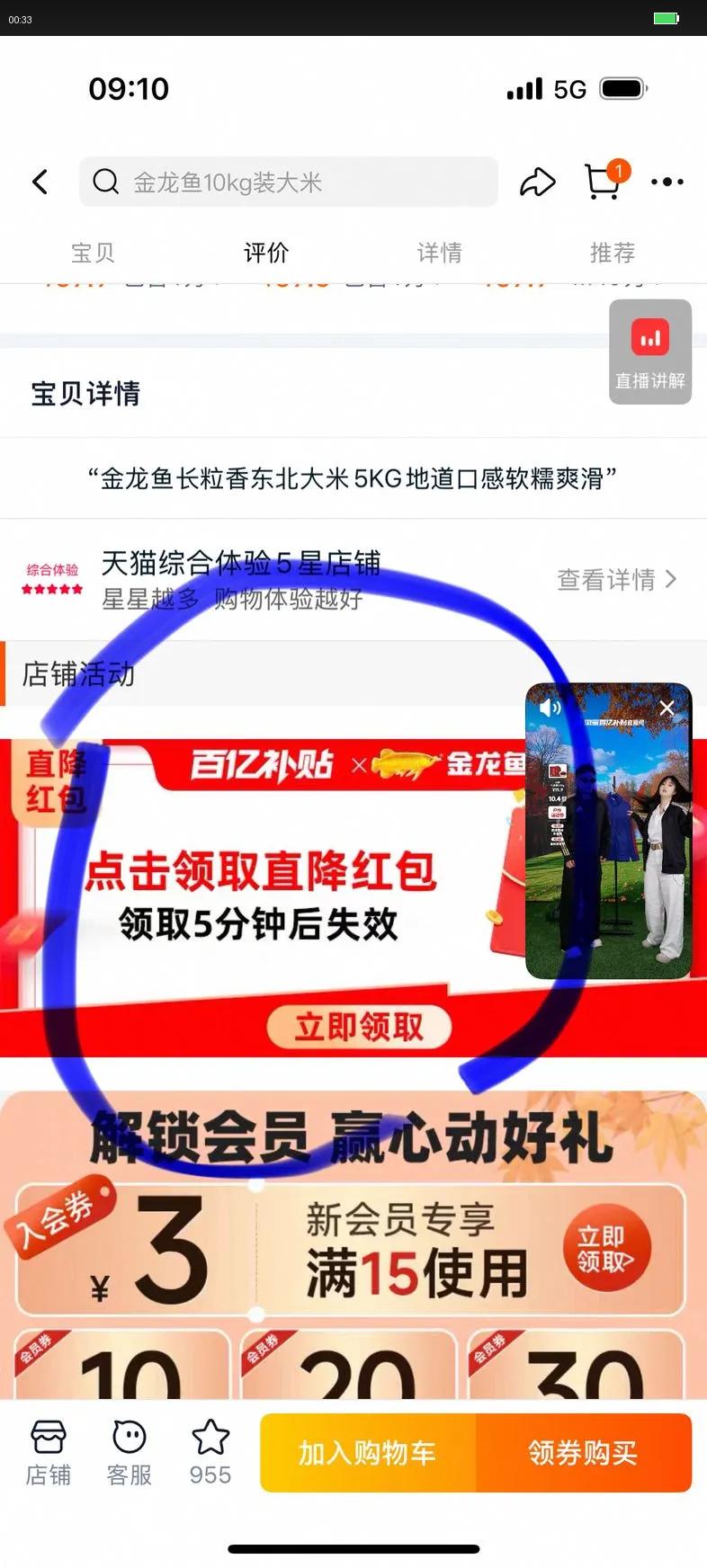Switch to the 评价 tab

coord(266,253)
